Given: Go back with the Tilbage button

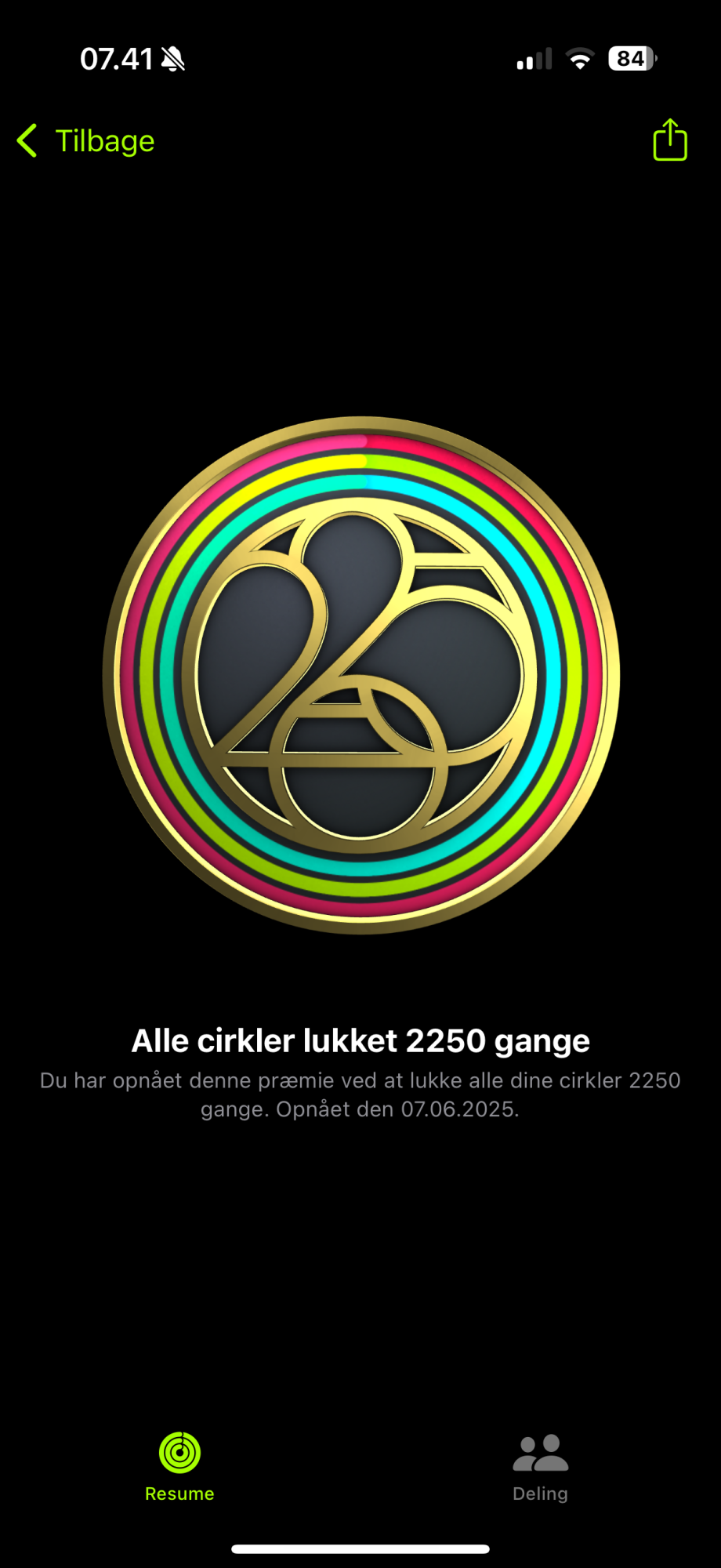Looking at the screenshot, I should tap(86, 141).
